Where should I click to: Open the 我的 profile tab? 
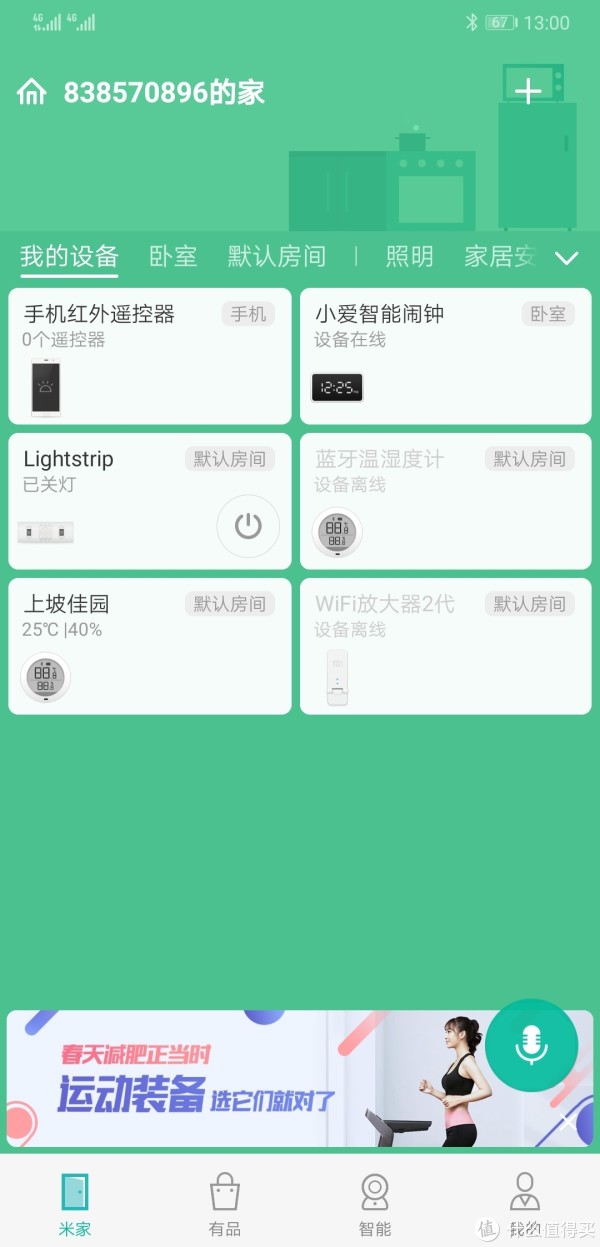pyautogui.click(x=524, y=1203)
